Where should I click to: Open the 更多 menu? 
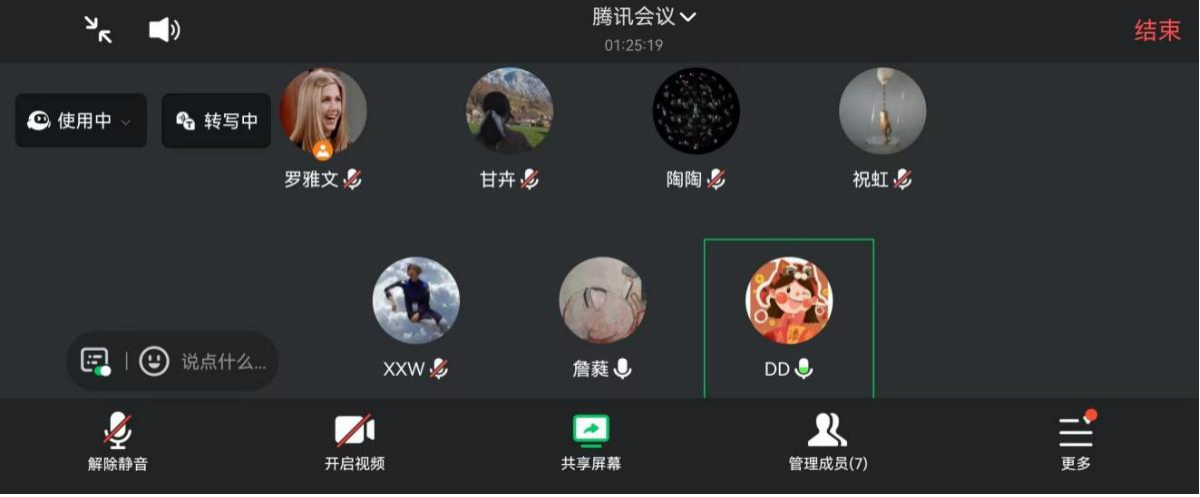tap(1076, 442)
